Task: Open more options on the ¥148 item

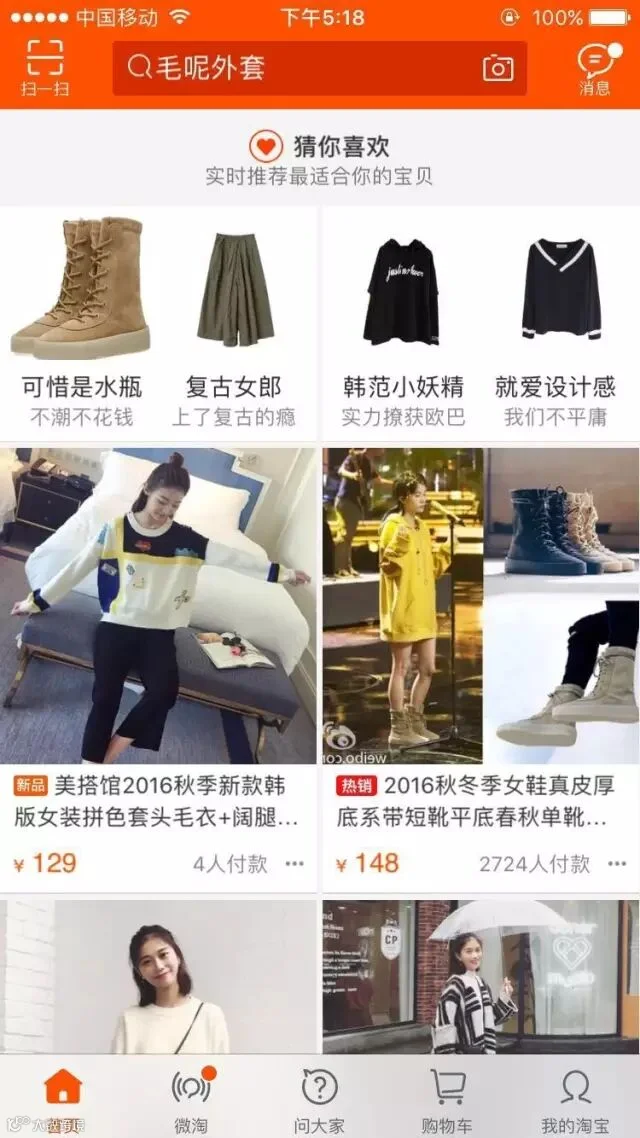Action: click(617, 864)
